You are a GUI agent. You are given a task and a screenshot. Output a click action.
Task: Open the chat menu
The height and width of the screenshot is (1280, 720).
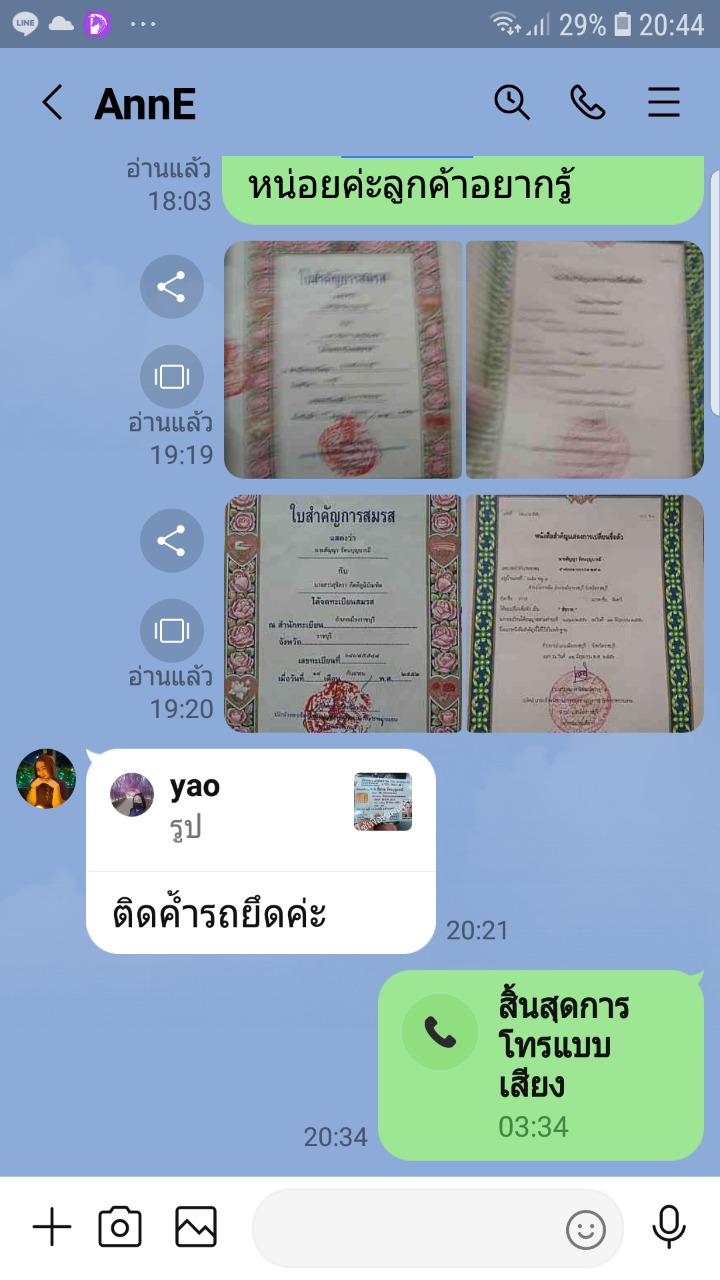click(x=664, y=102)
